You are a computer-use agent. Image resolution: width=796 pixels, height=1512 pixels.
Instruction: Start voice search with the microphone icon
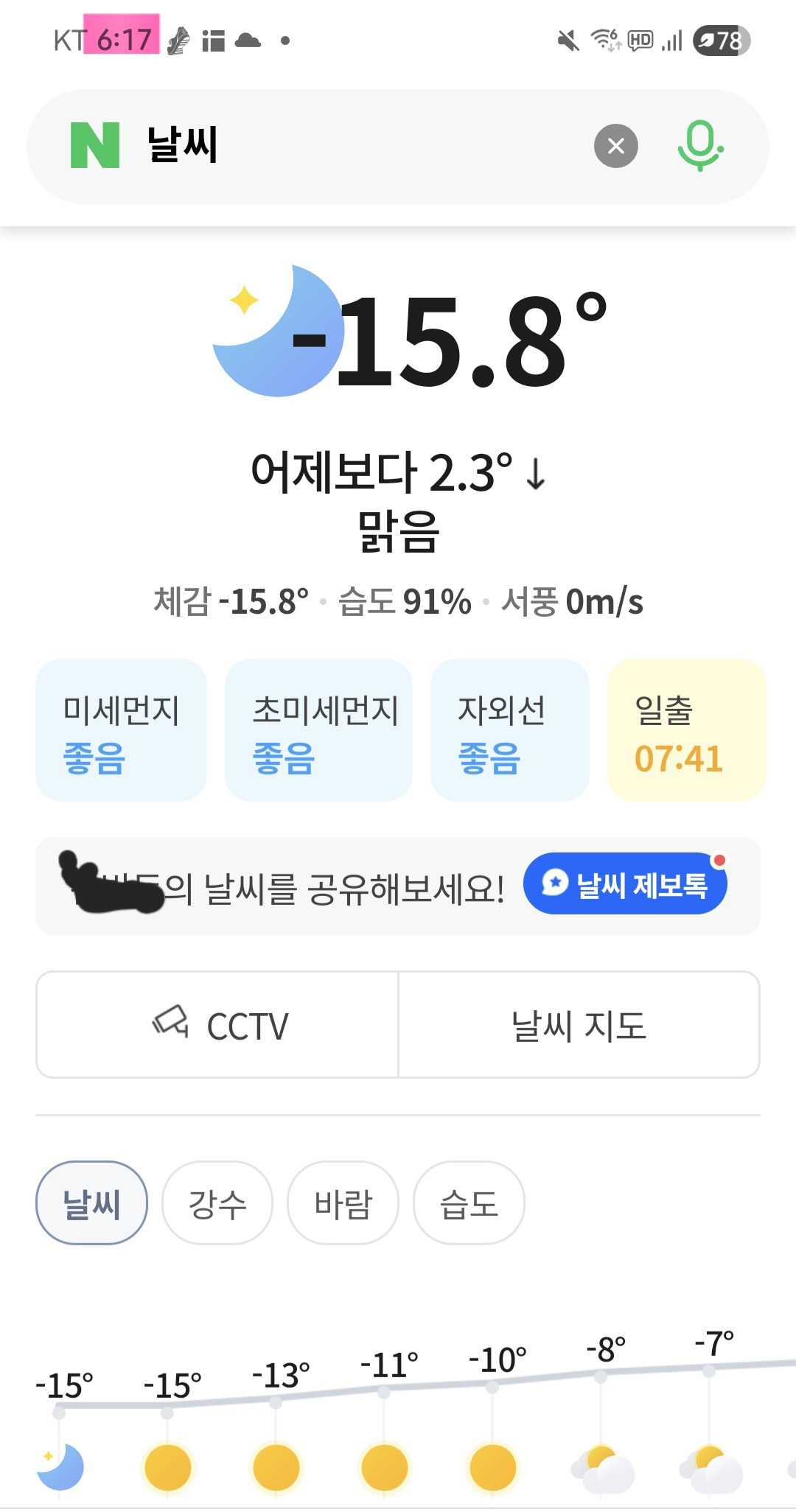pyautogui.click(x=699, y=146)
